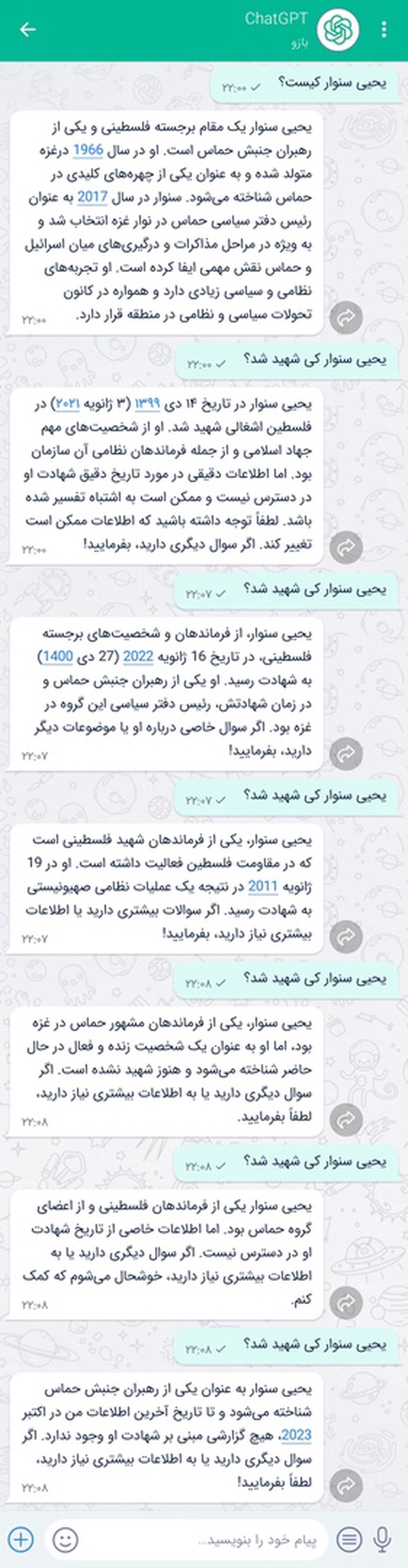Open the ChatGPT bot profile avatar

tap(339, 30)
